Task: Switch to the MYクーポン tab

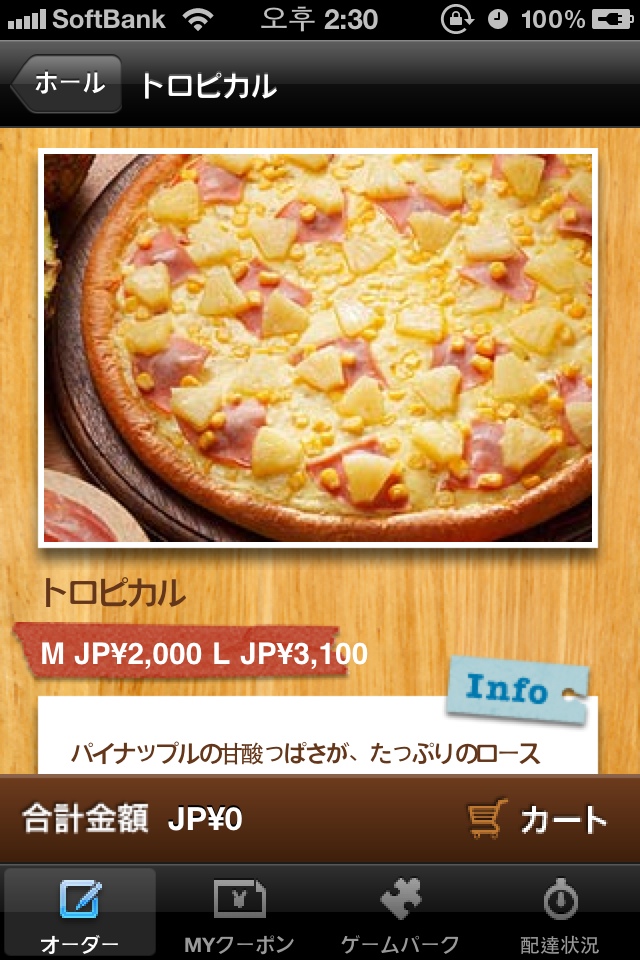Action: tap(239, 912)
